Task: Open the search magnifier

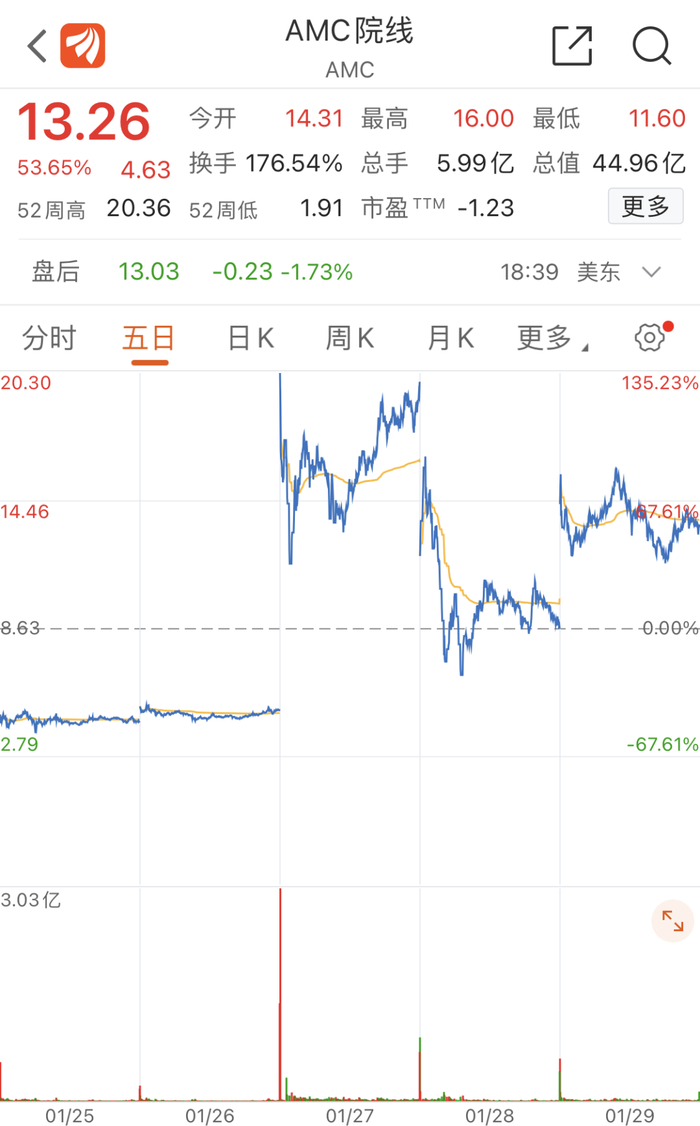Action: click(652, 46)
